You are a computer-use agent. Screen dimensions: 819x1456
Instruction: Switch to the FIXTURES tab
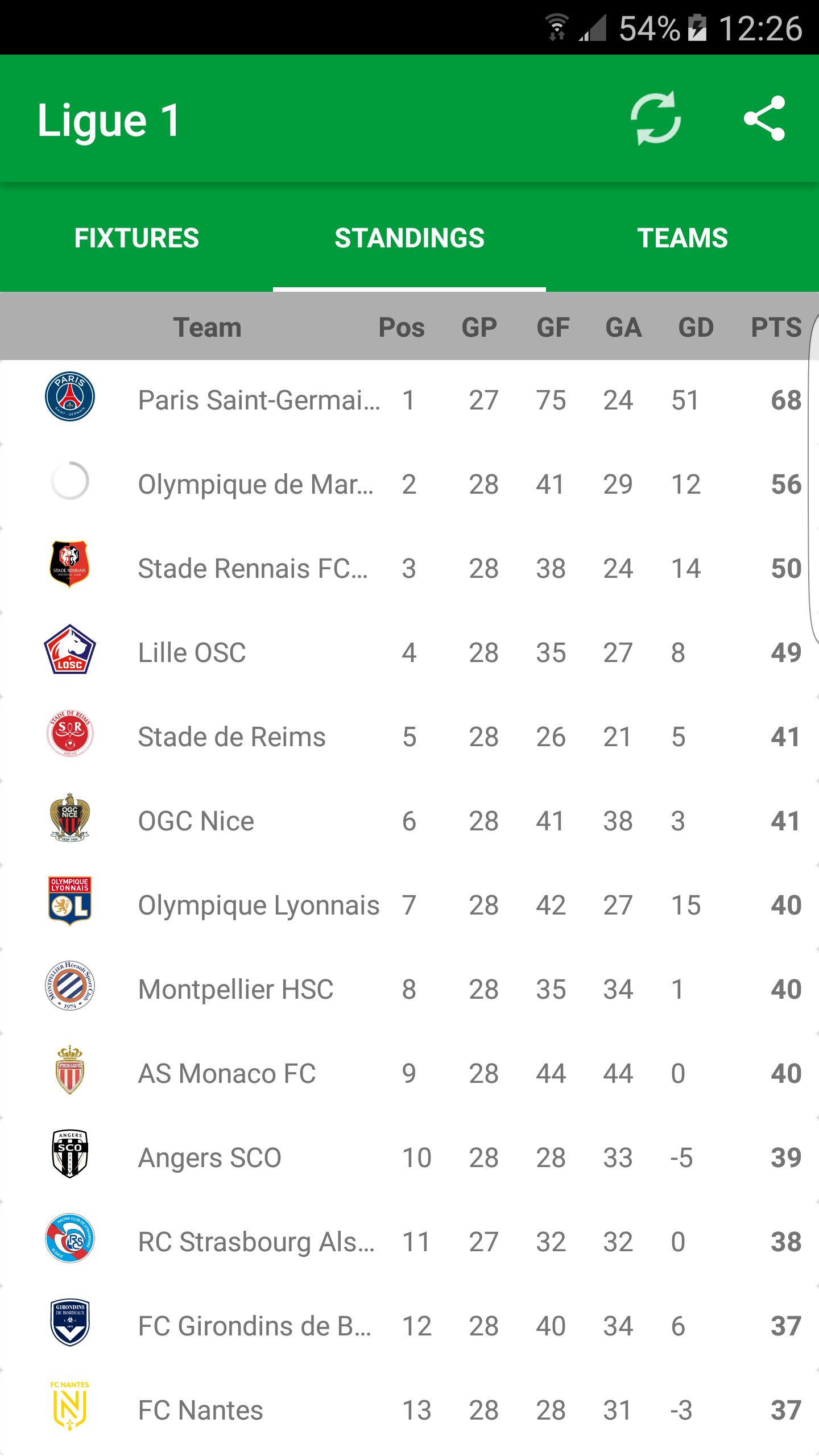click(136, 237)
